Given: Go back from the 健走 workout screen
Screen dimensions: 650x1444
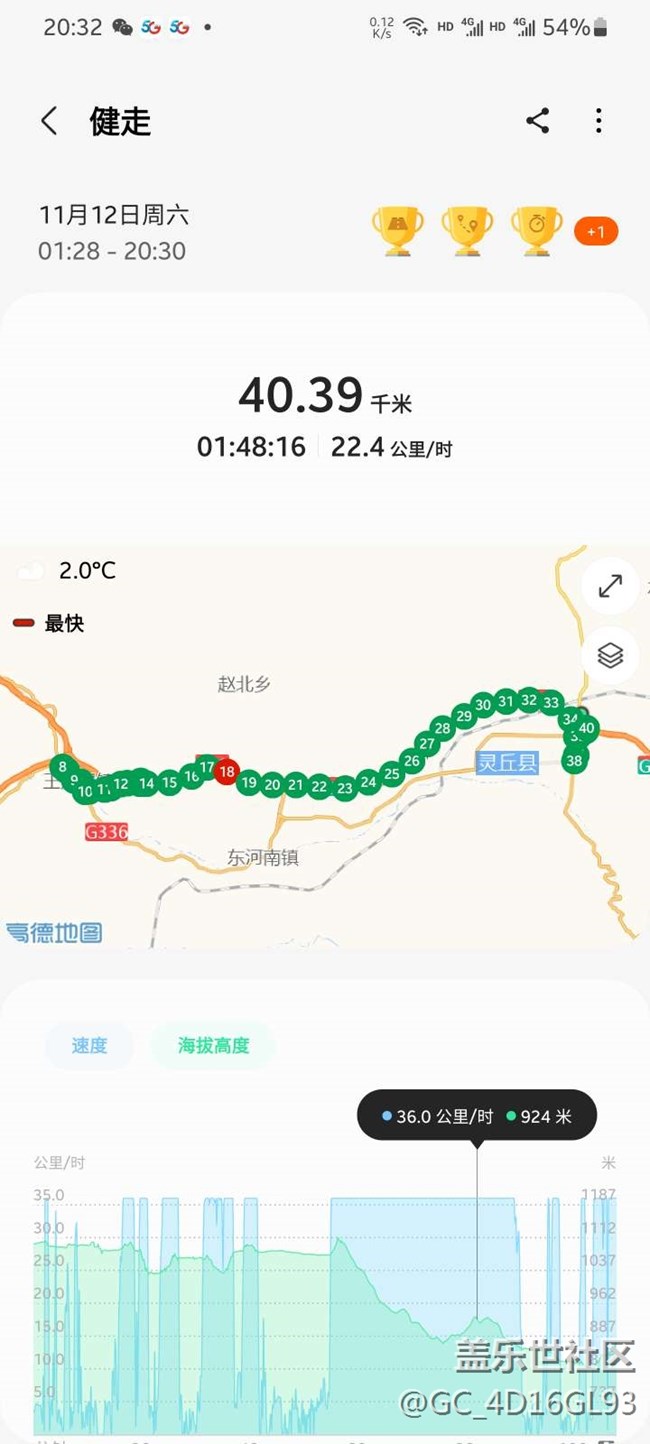Looking at the screenshot, I should [x=49, y=122].
